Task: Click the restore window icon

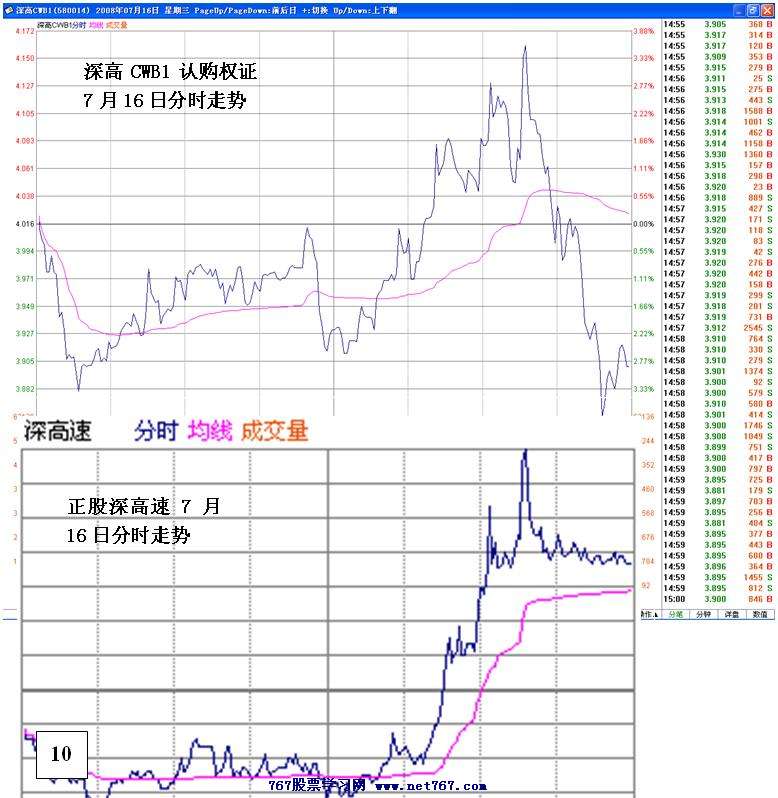Action: [x=752, y=8]
